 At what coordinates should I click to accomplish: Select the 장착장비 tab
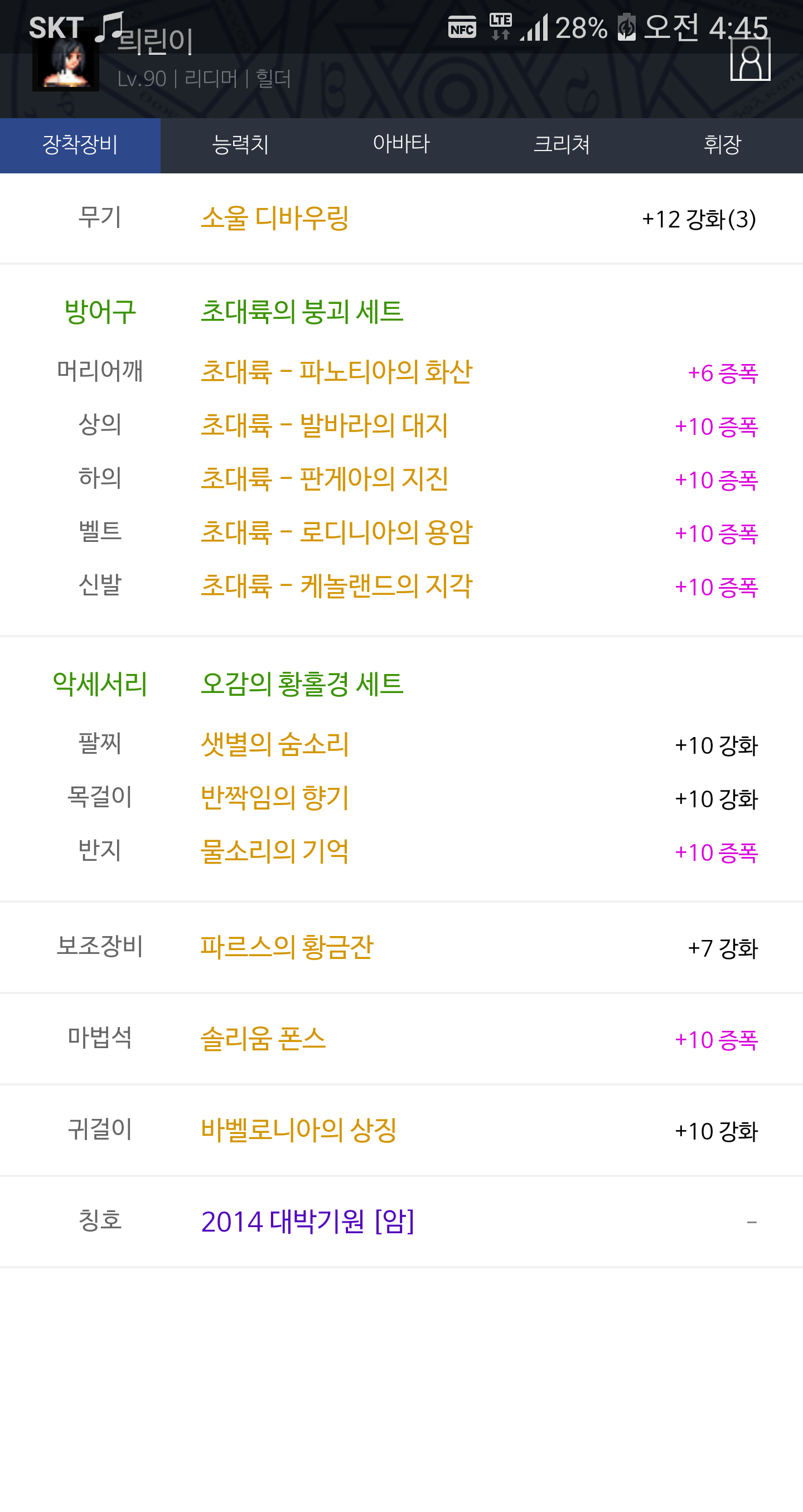80,145
